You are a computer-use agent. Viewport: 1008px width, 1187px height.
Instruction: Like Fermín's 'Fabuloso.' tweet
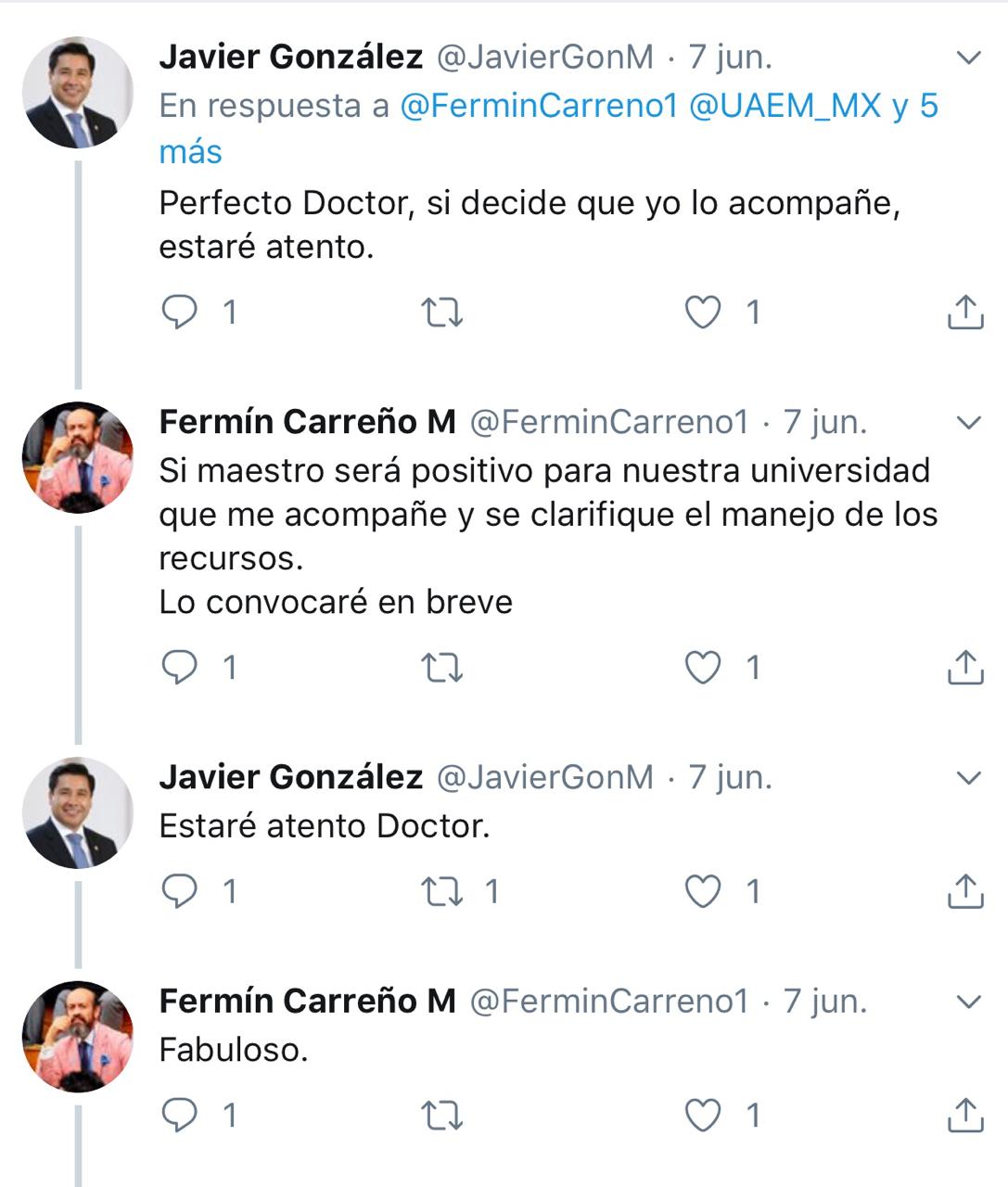703,1116
